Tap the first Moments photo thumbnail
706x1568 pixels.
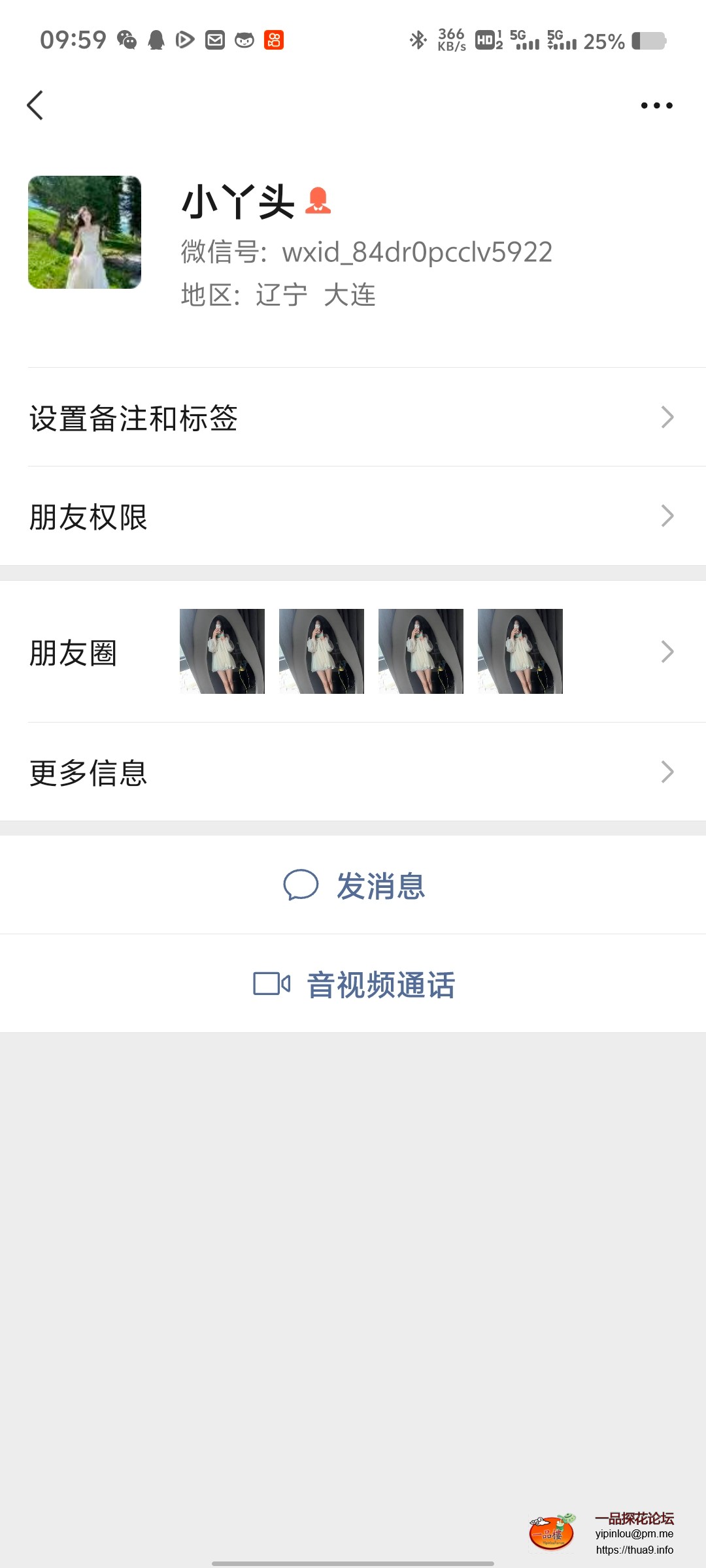222,651
